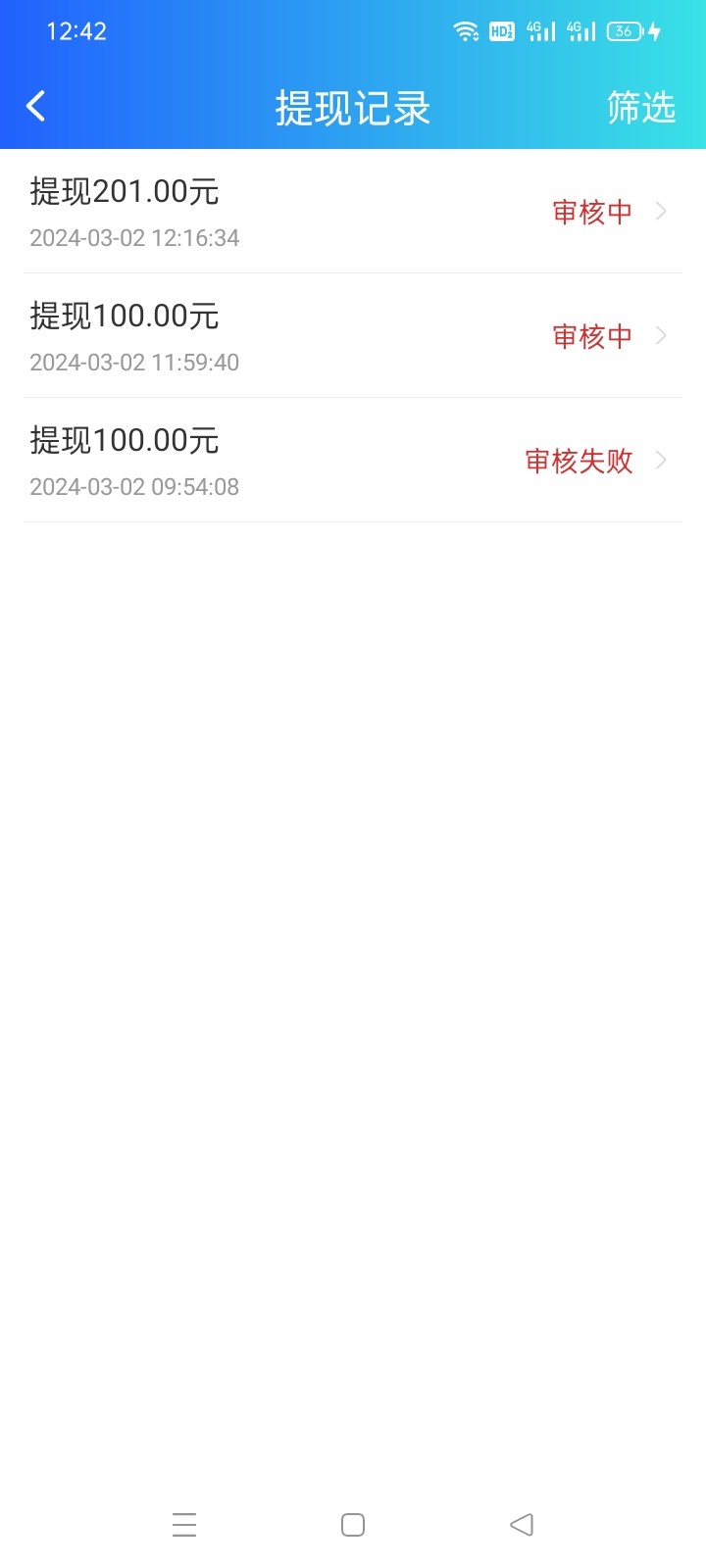
Task: Select the 提现100.00元 entry dated 09:54:08
Action: (124, 440)
